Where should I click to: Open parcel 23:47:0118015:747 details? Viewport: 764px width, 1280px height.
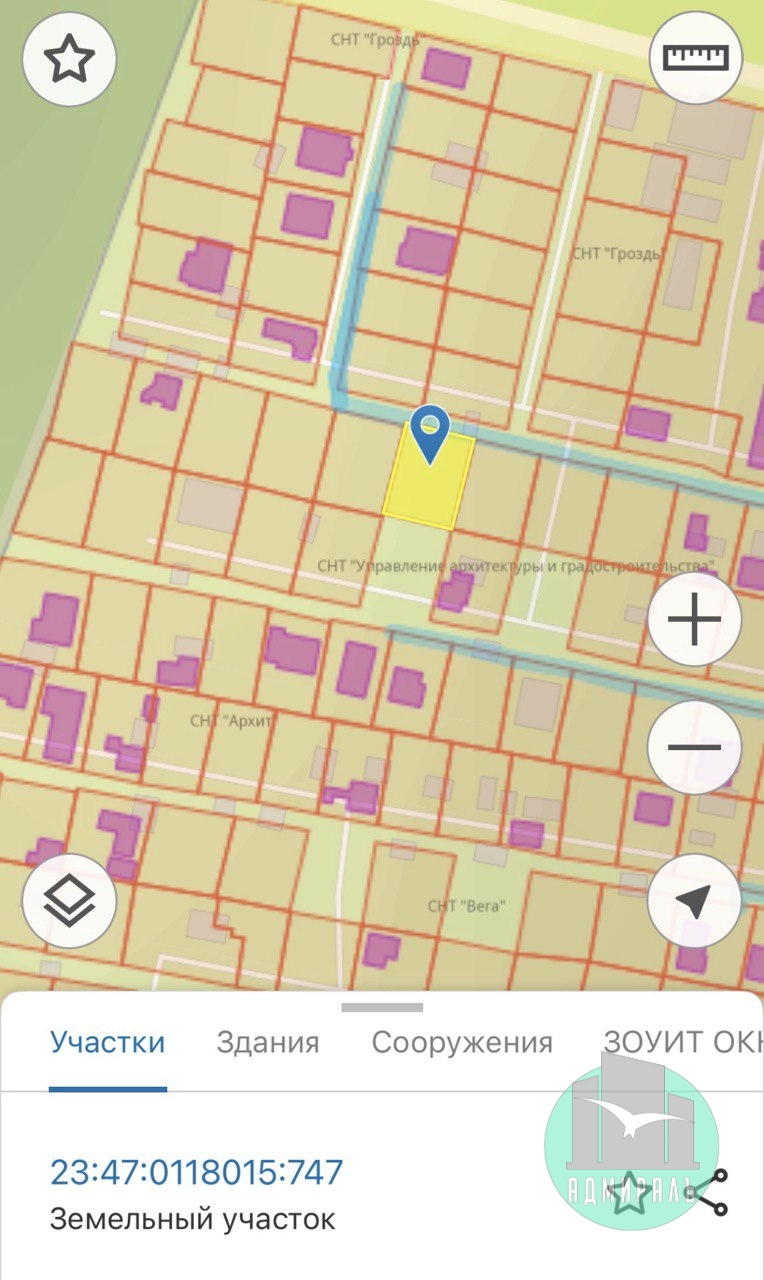[197, 1172]
